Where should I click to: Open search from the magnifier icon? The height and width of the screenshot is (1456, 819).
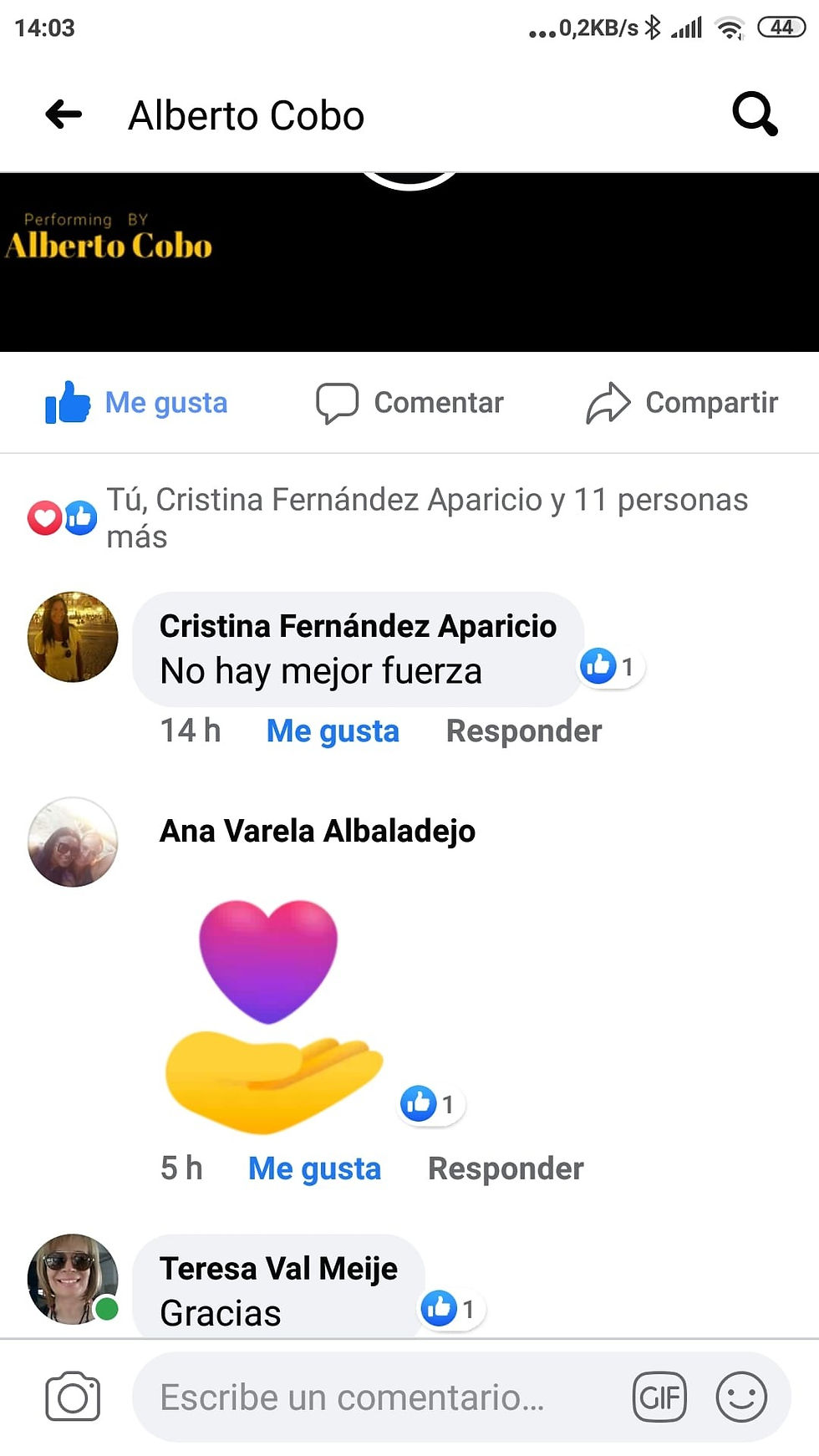pos(755,115)
